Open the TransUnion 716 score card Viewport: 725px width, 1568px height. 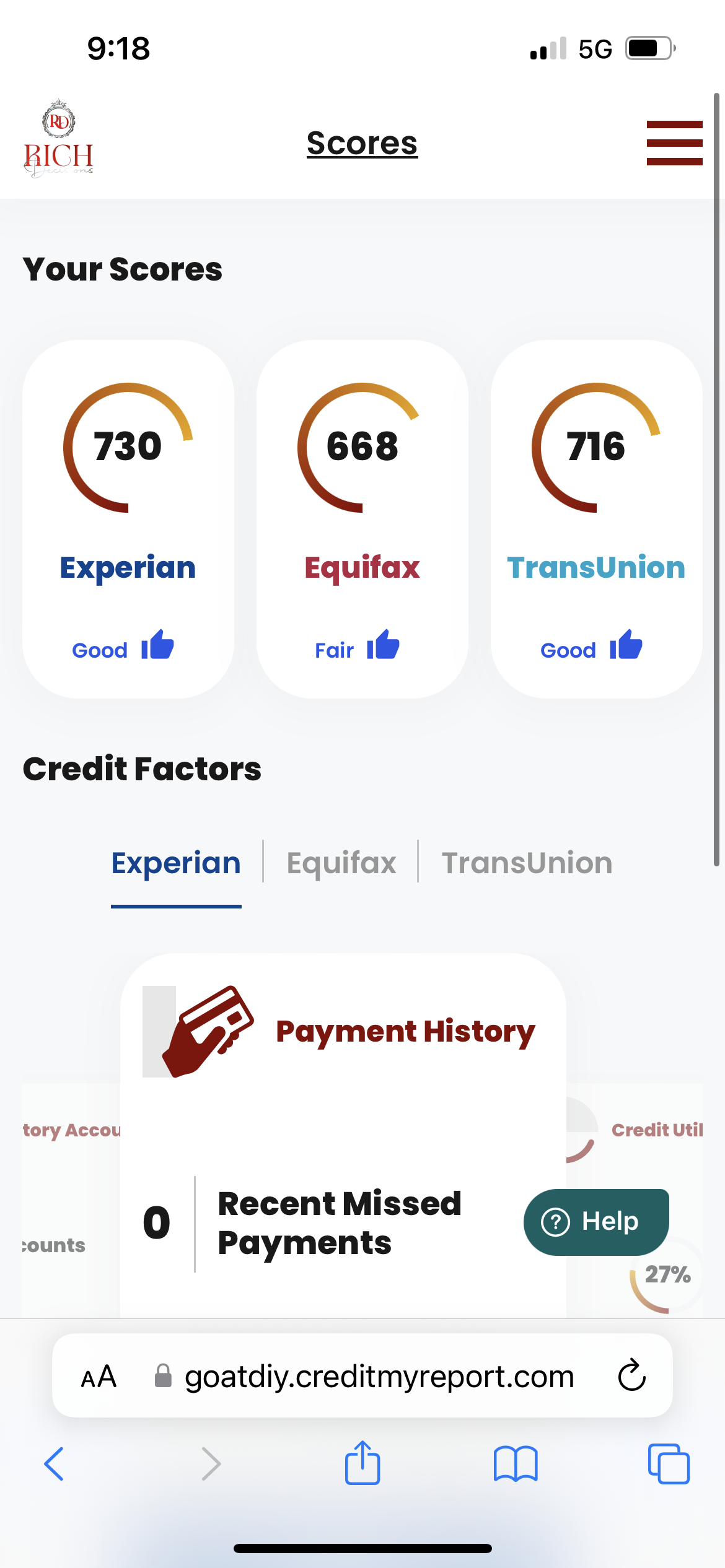pos(596,519)
